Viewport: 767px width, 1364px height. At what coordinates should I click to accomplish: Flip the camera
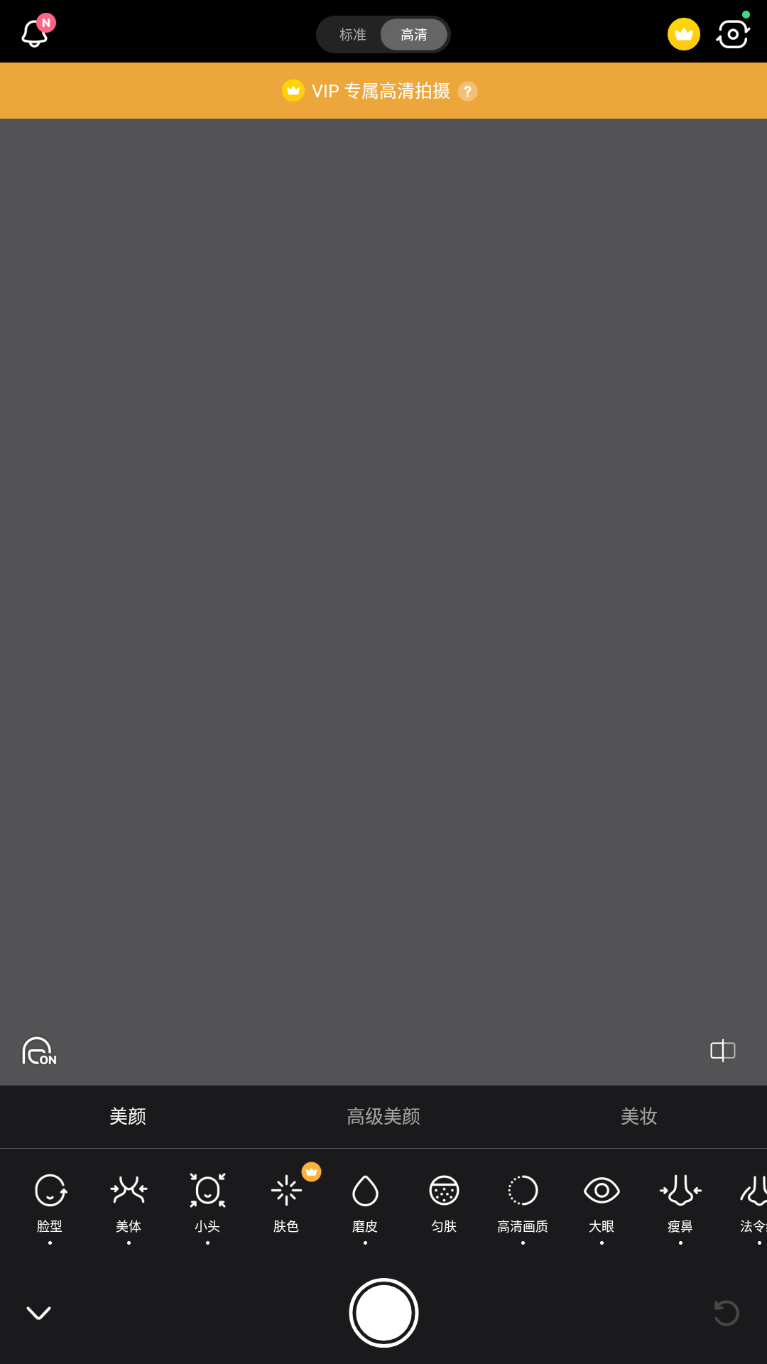click(733, 34)
